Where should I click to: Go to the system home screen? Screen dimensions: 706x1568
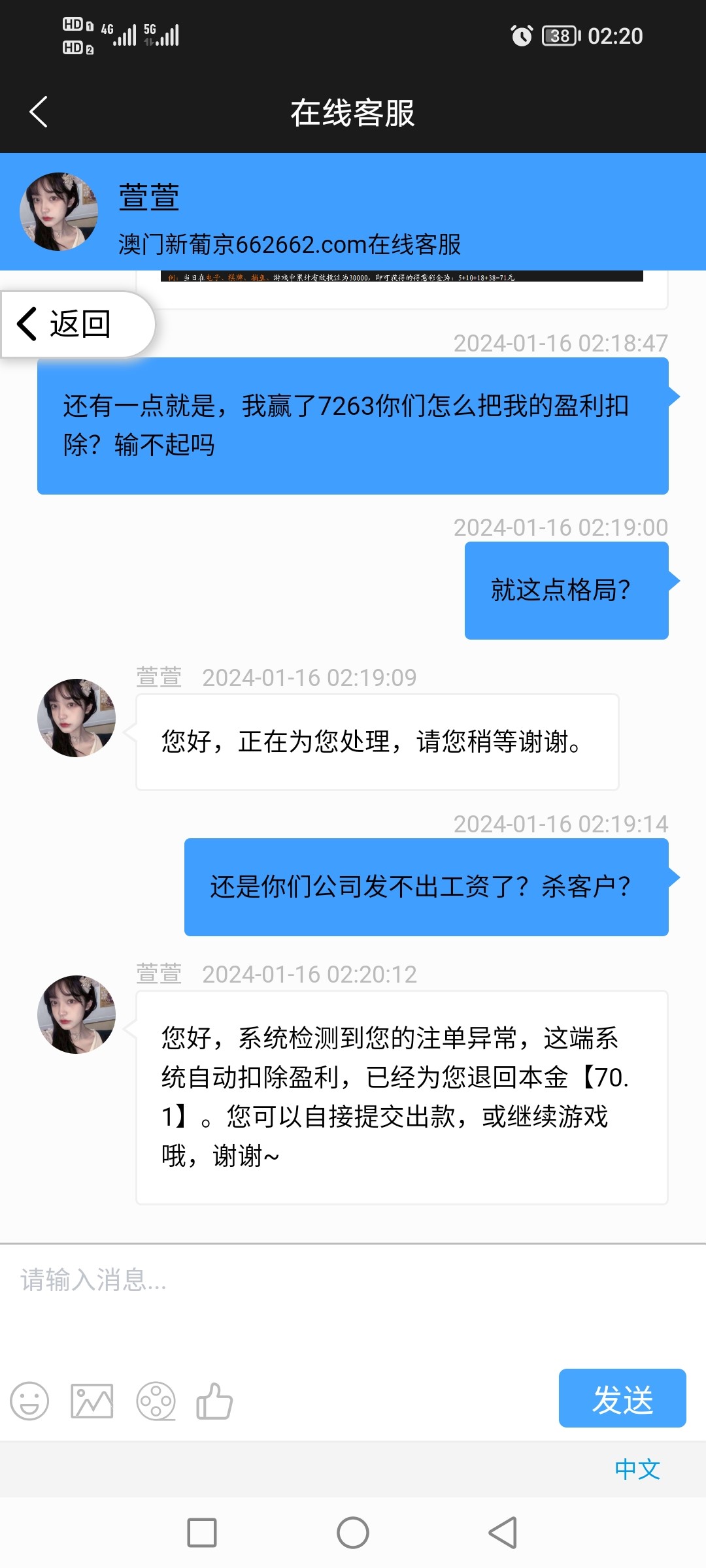(353, 1533)
